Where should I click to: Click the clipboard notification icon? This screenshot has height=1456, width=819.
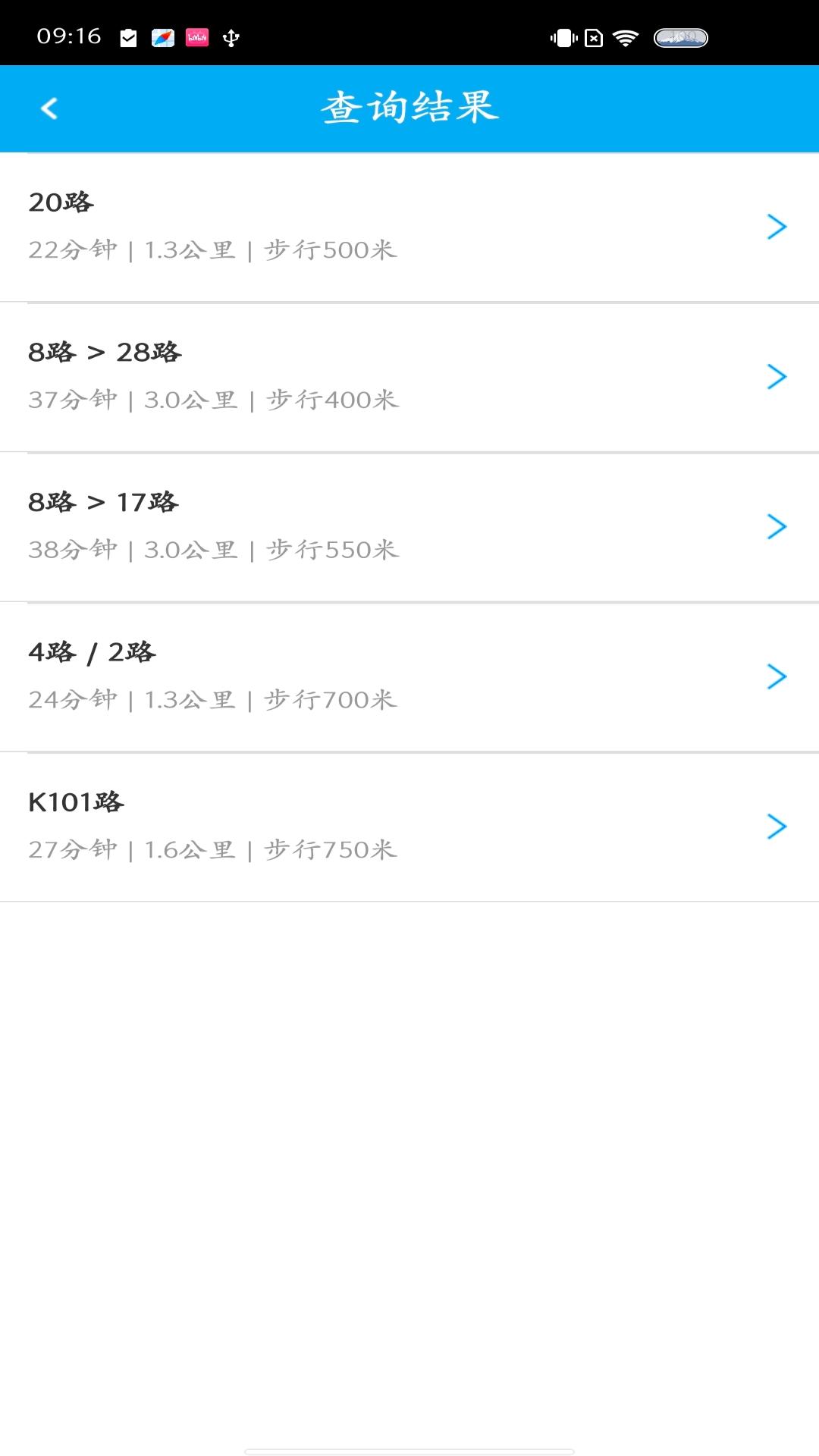(128, 36)
